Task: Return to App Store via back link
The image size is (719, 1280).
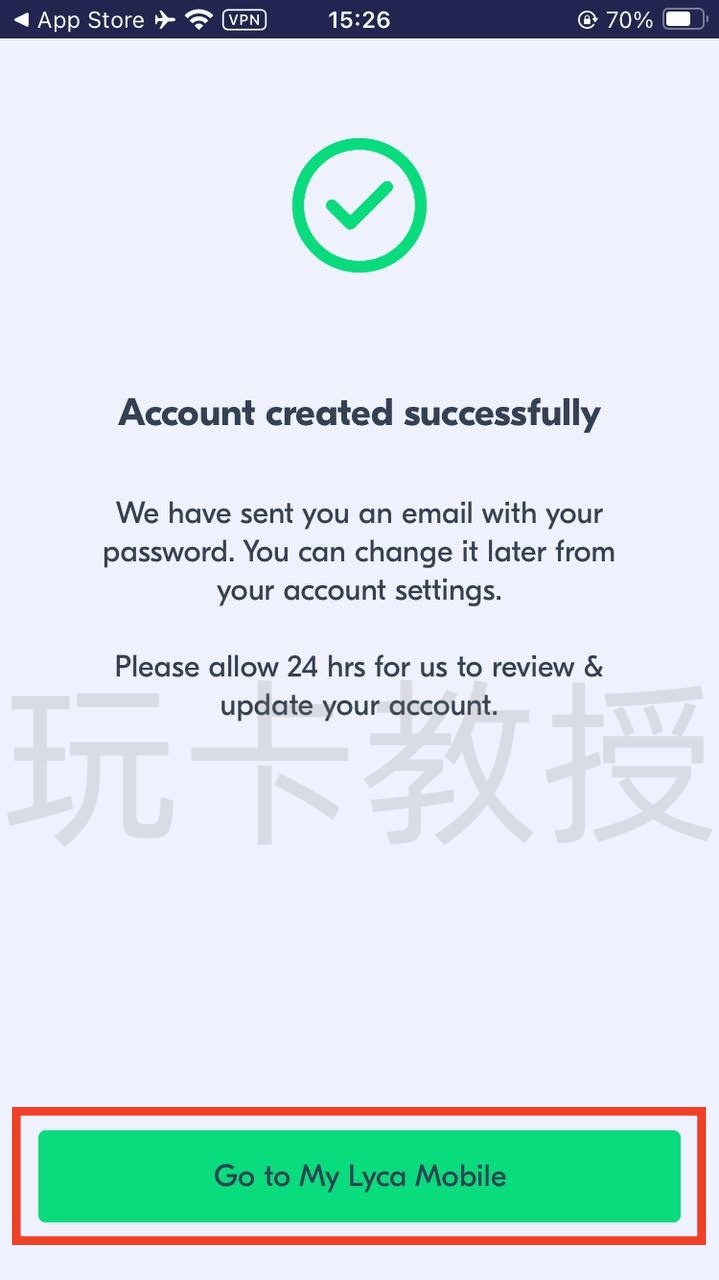Action: 78,19
